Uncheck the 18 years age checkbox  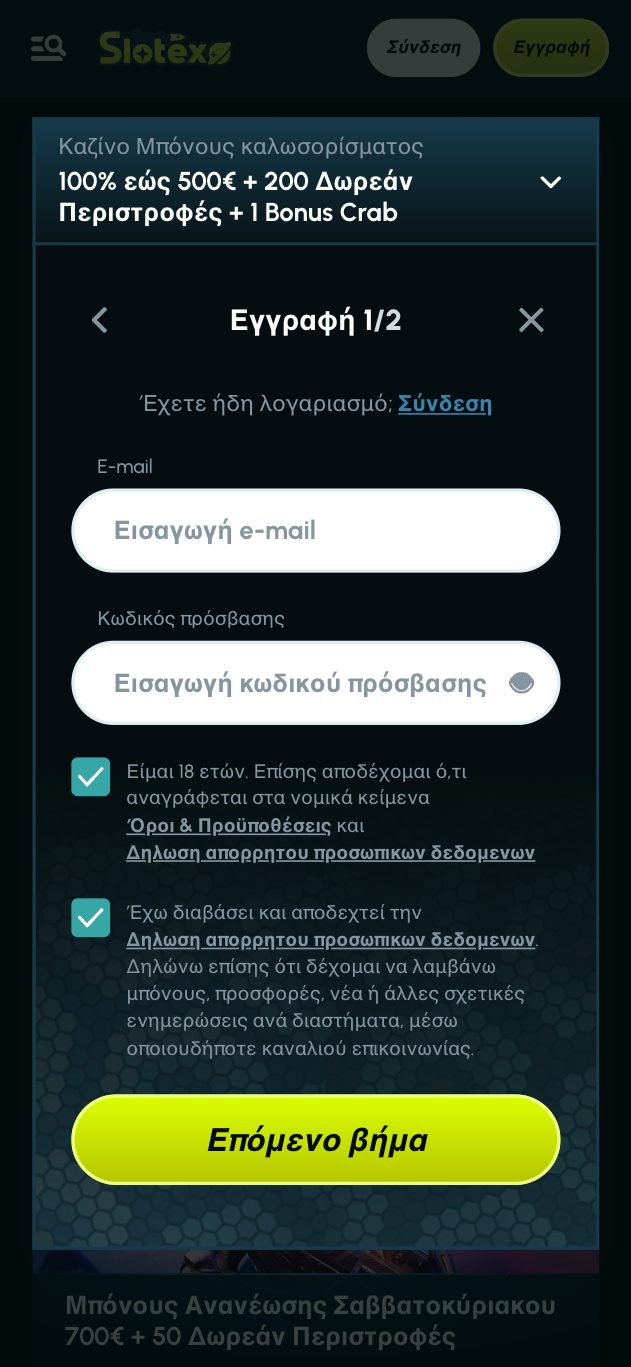pyautogui.click(x=91, y=777)
